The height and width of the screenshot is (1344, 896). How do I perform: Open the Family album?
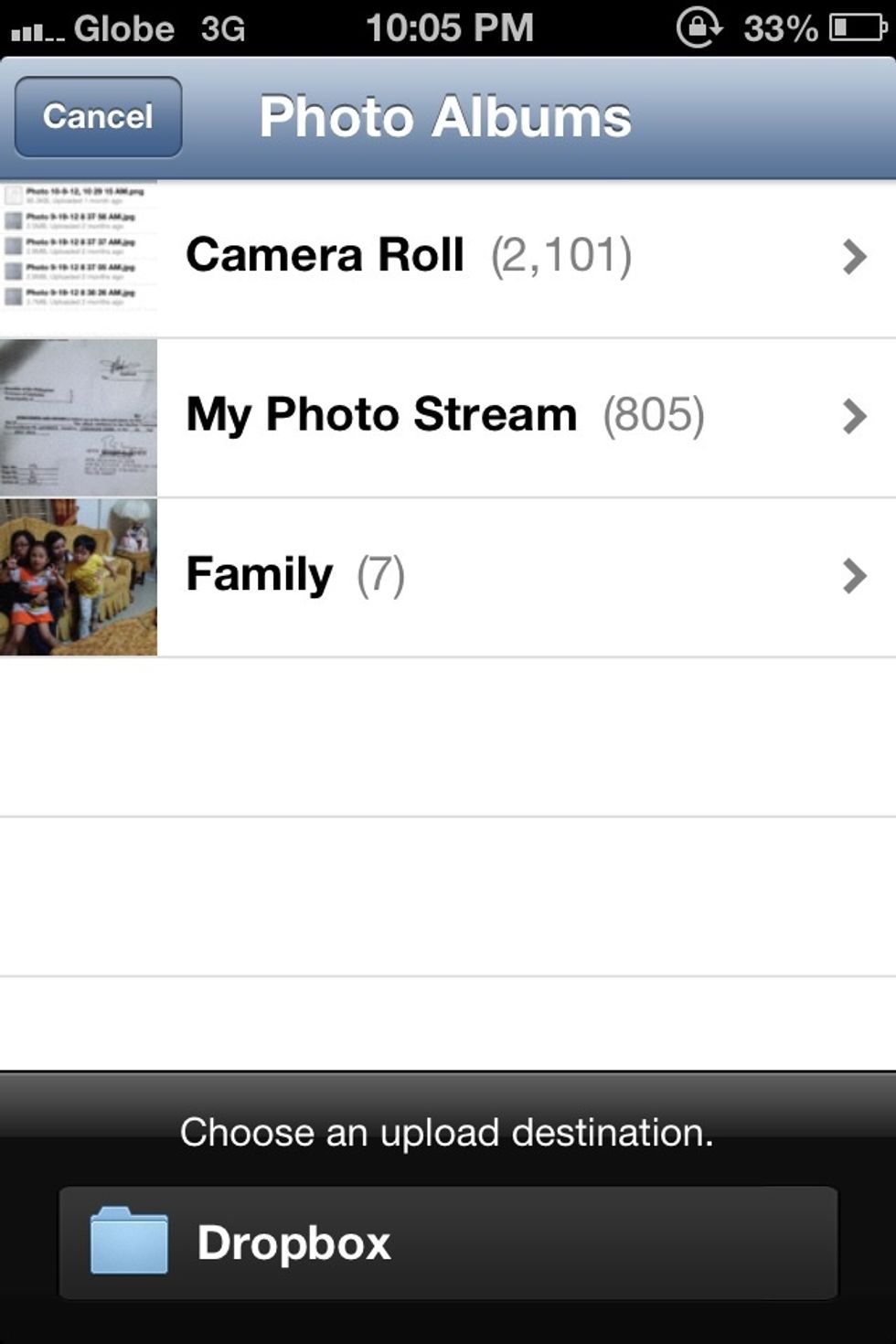pos(448,576)
